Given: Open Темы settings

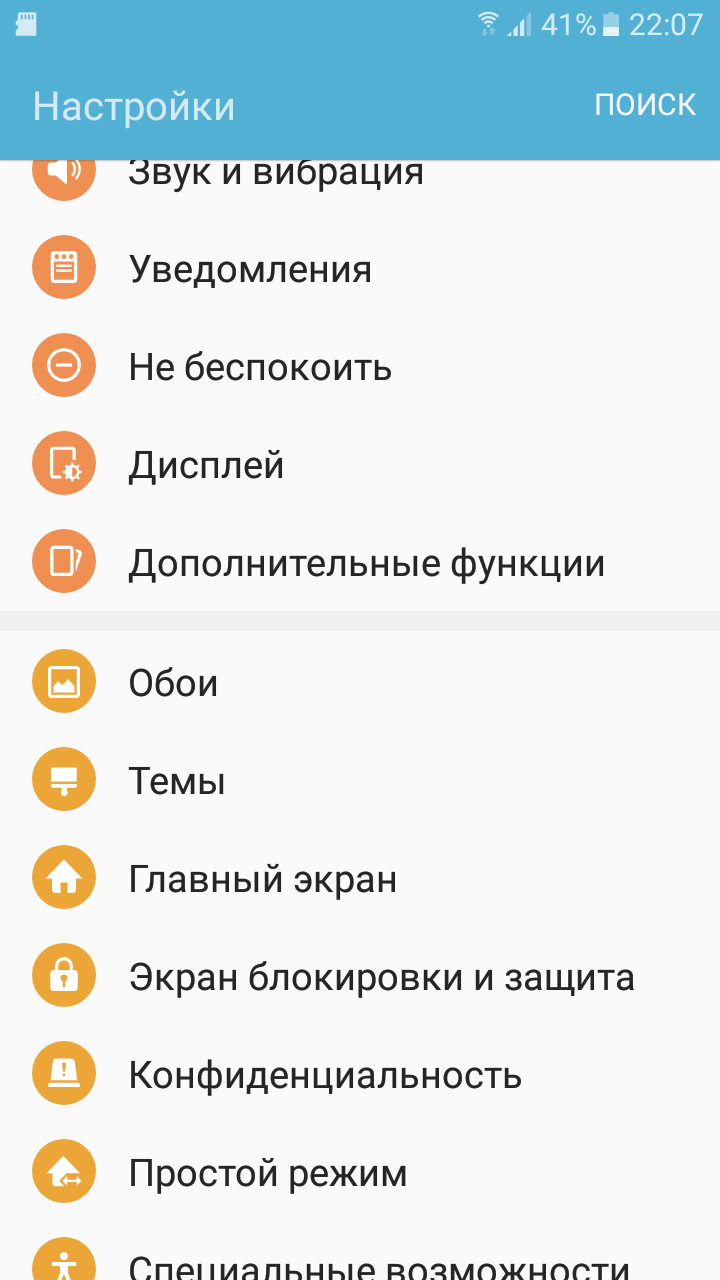Looking at the screenshot, I should 177,780.
